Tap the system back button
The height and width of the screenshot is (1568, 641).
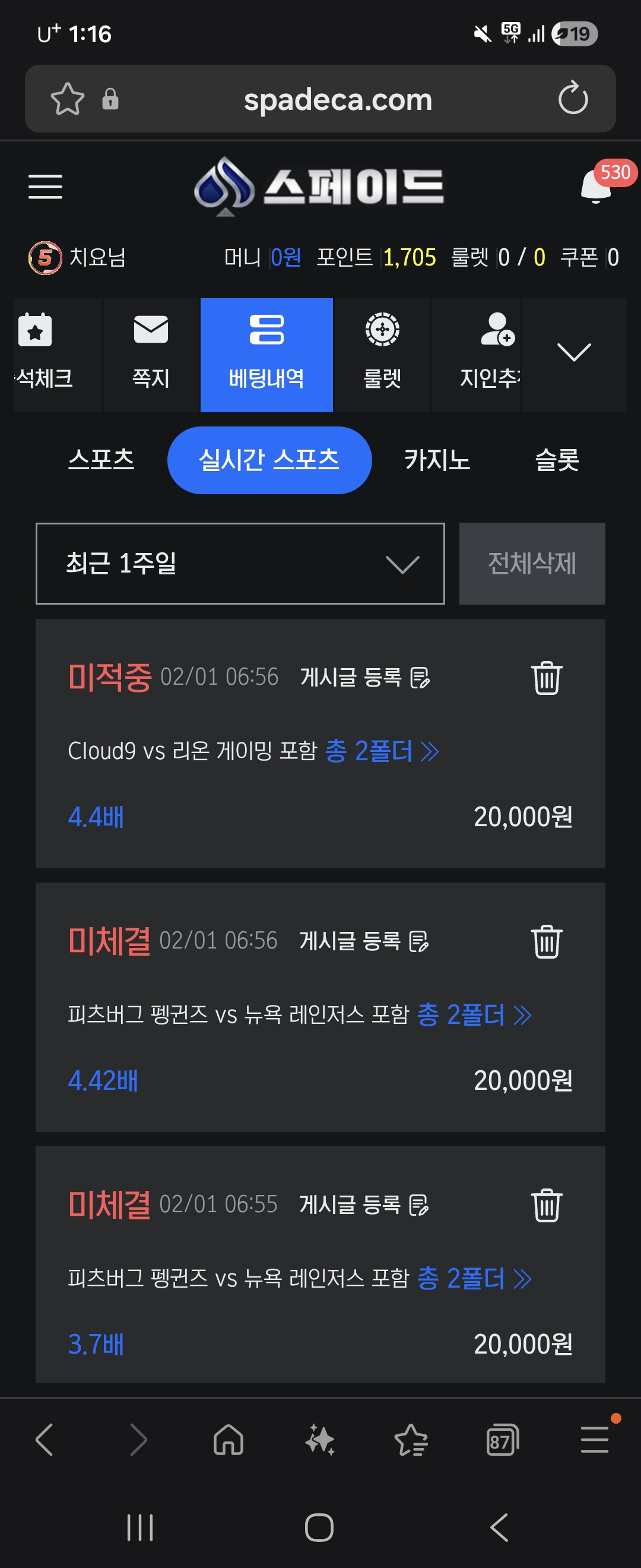point(499,1527)
